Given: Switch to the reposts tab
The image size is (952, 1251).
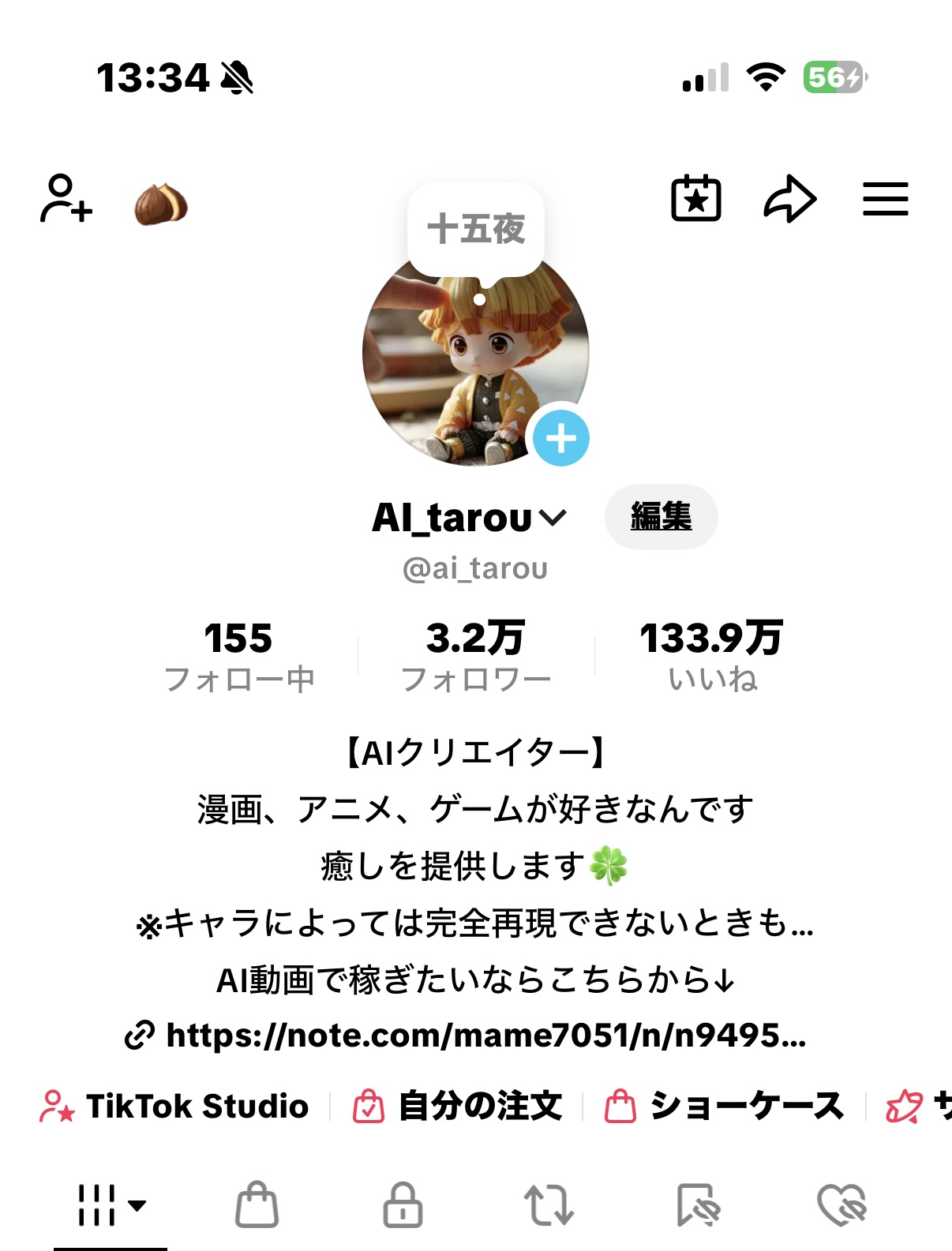Looking at the screenshot, I should [549, 1205].
